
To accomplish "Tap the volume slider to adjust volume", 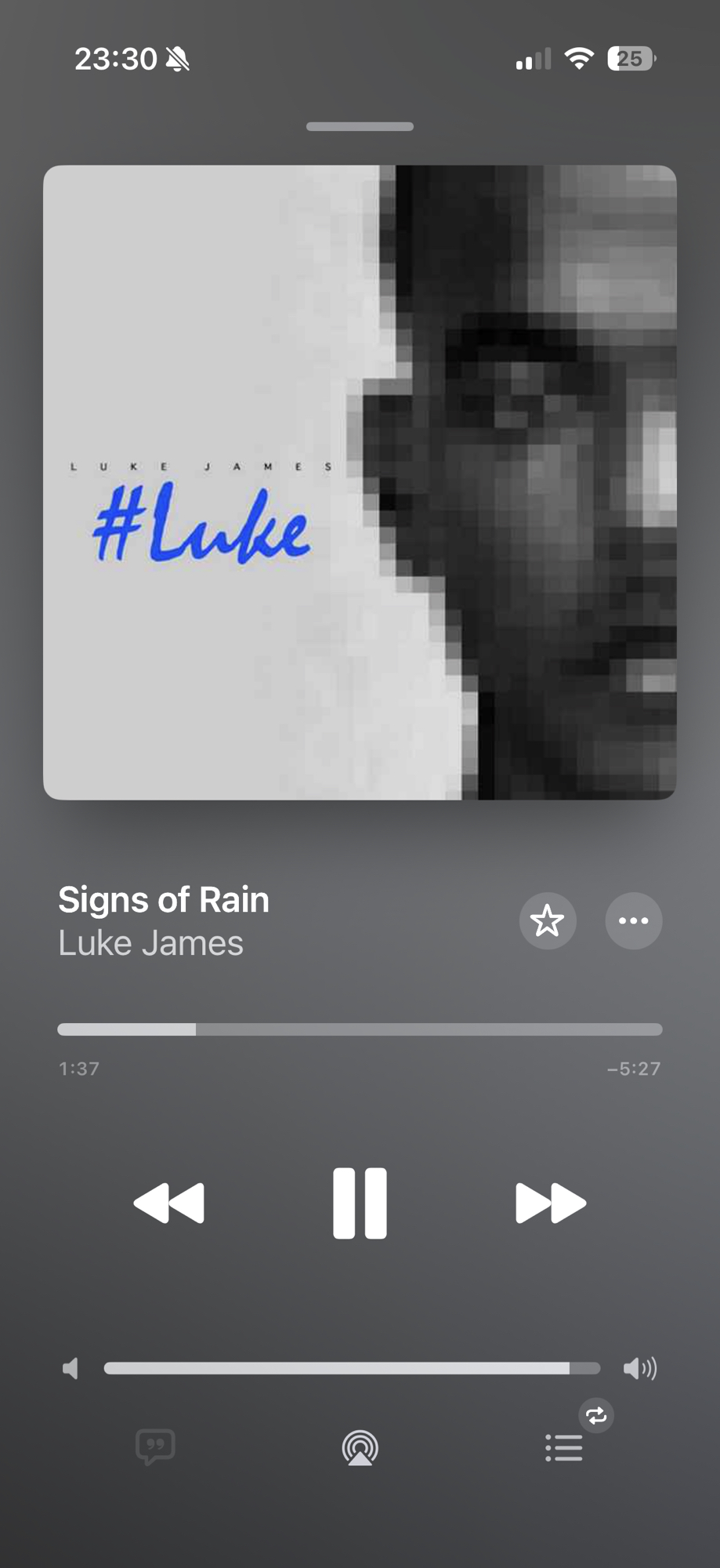I will [352, 1368].
